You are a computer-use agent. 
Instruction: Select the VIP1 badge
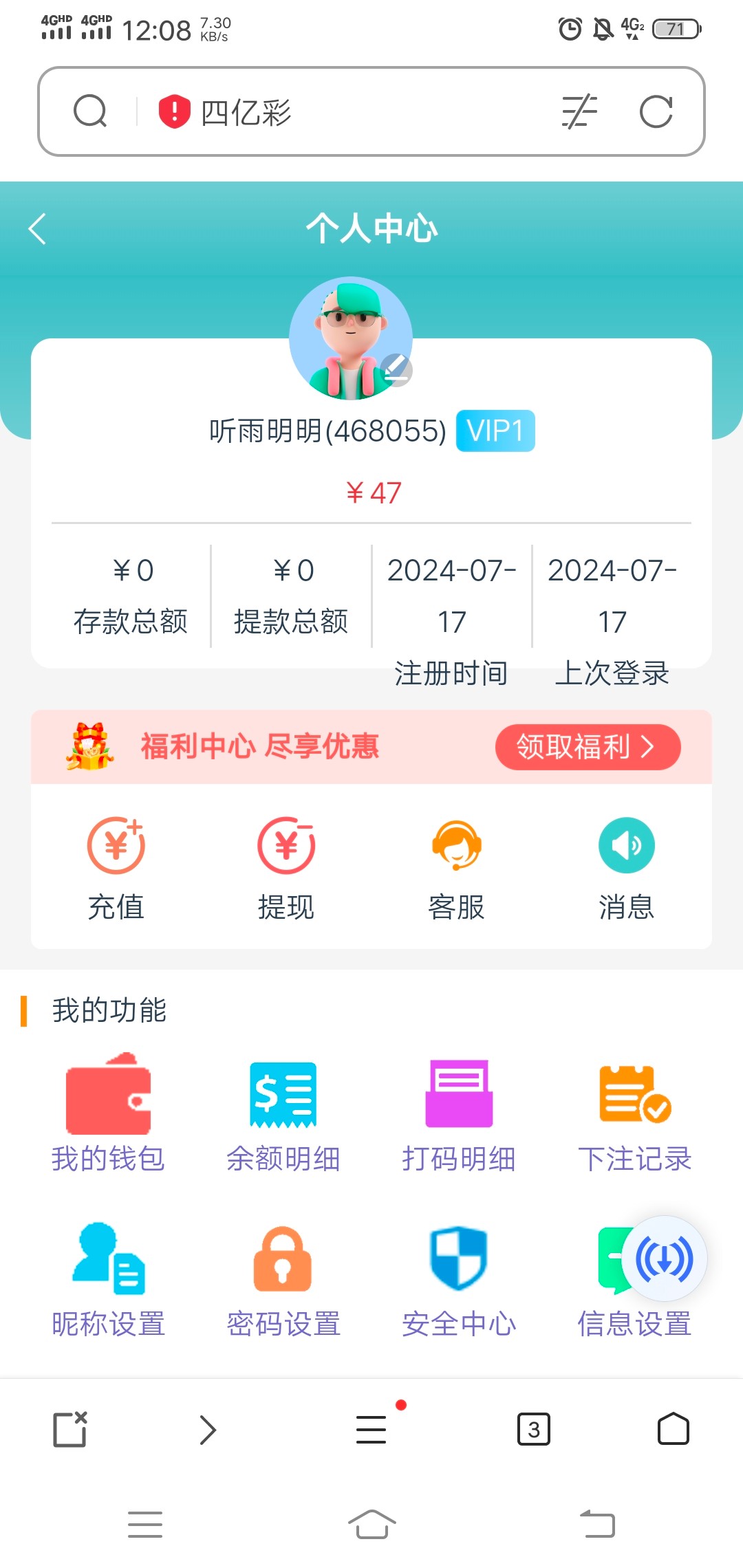tap(495, 430)
